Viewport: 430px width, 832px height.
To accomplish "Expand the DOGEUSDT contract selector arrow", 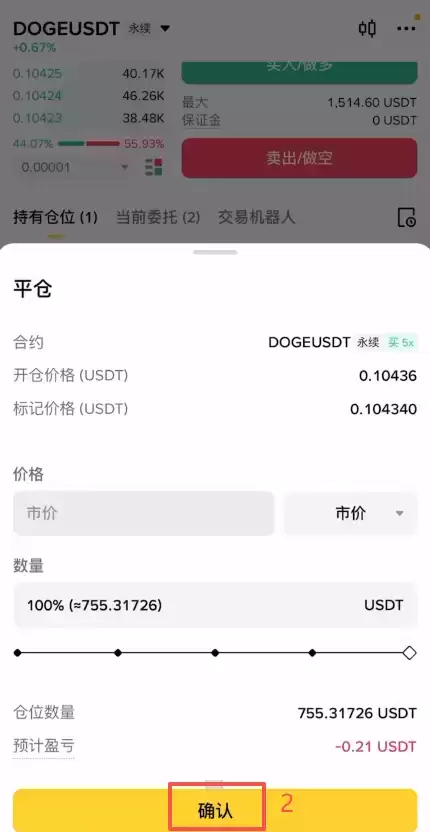I will pos(165,28).
